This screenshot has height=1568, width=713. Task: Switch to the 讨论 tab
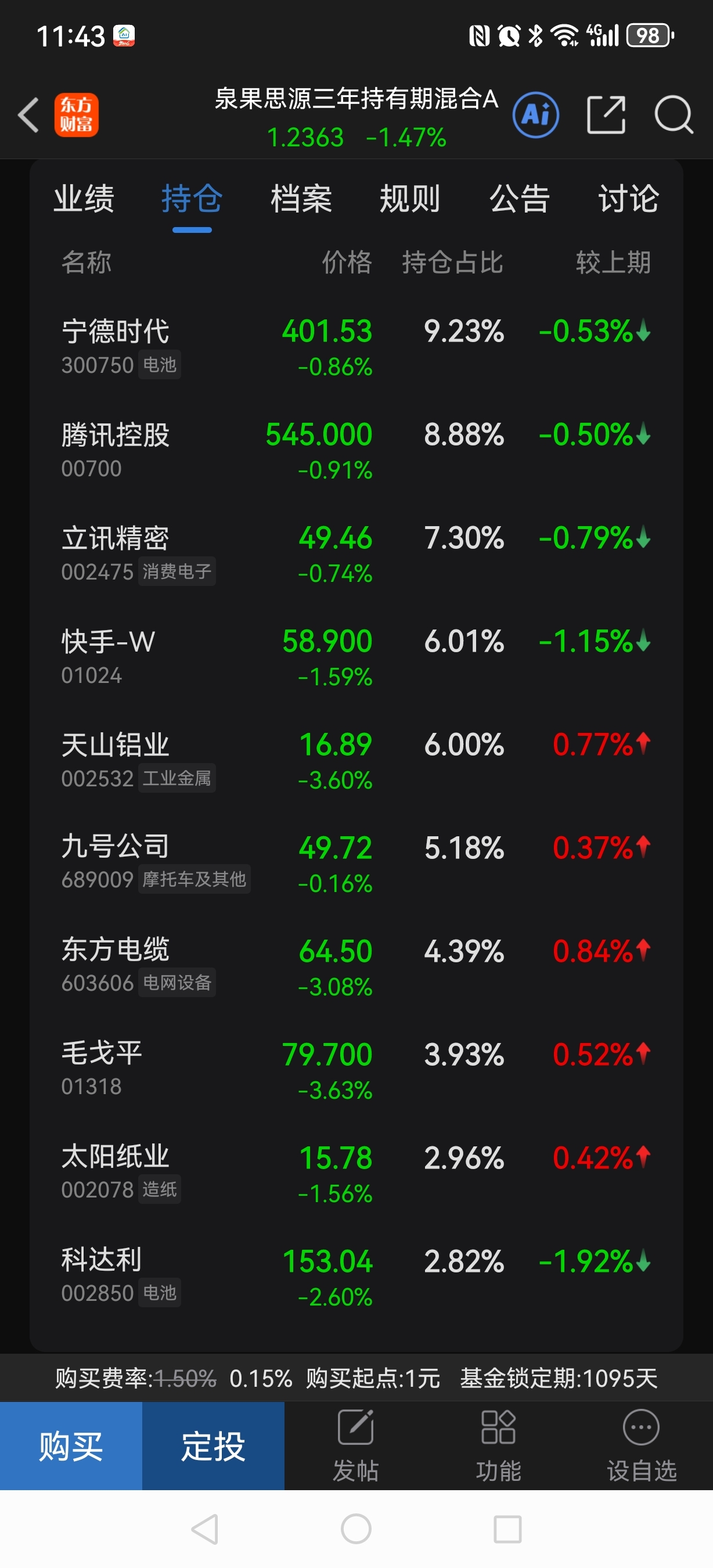pyautogui.click(x=628, y=199)
